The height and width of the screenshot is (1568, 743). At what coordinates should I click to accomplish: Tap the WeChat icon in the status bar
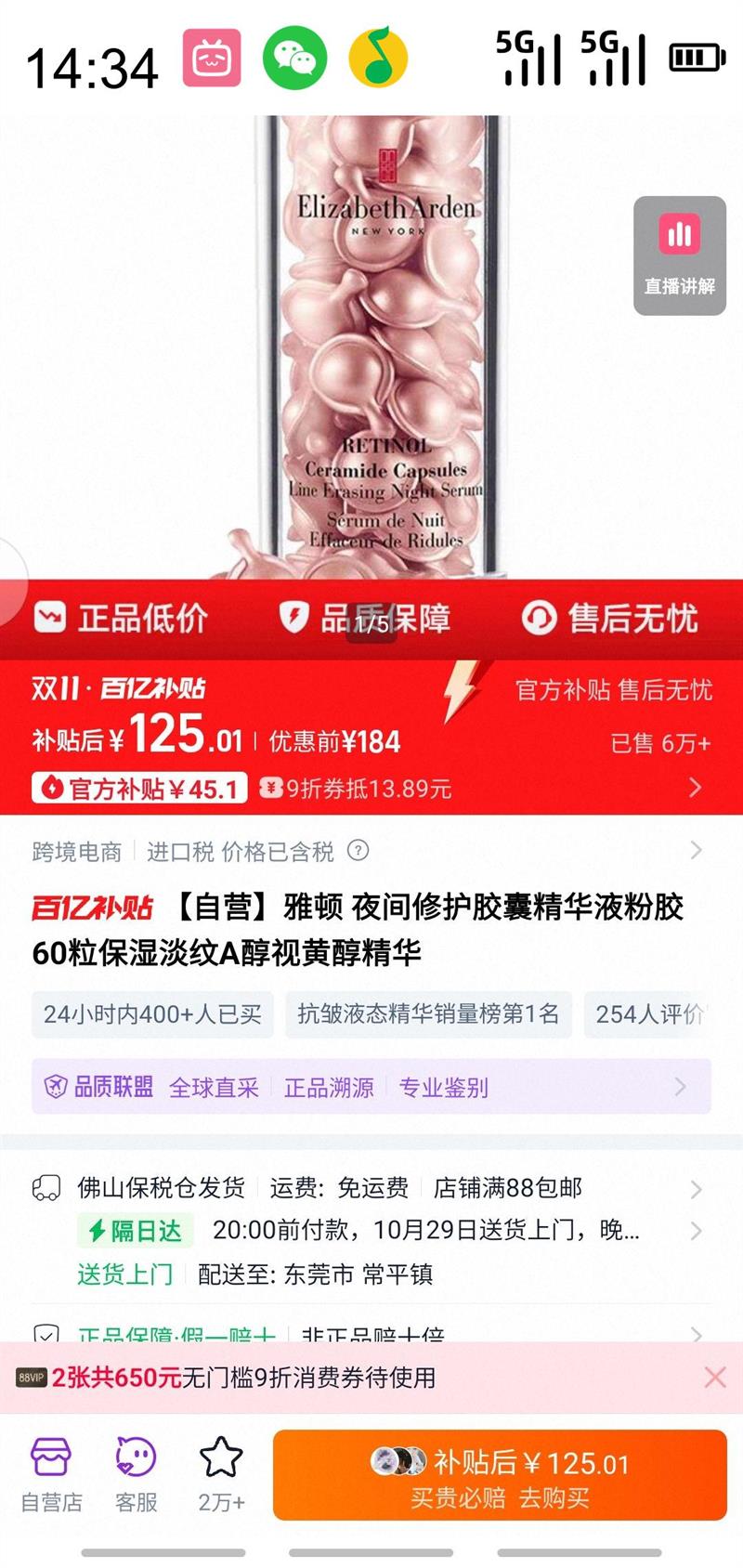coord(293,57)
